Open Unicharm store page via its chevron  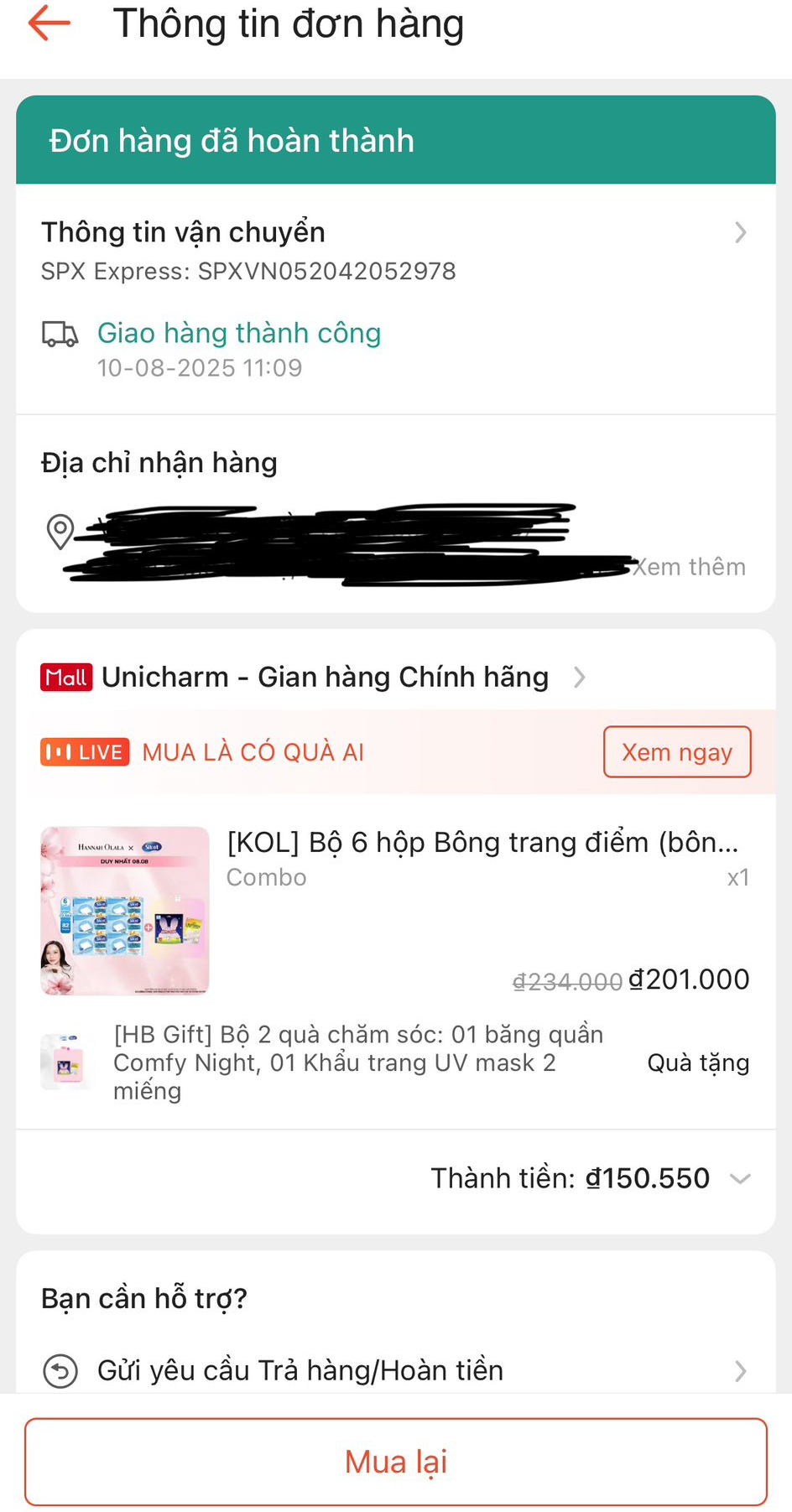[x=580, y=677]
